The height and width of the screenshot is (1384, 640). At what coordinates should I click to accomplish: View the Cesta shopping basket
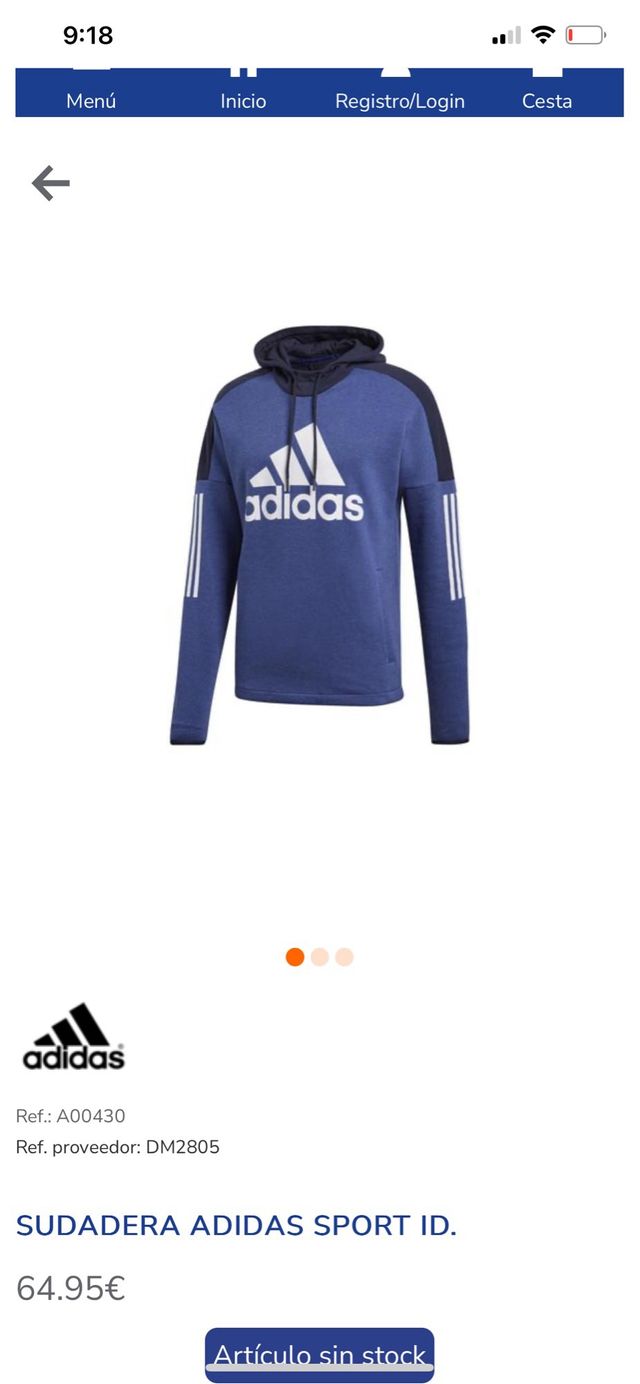[547, 94]
